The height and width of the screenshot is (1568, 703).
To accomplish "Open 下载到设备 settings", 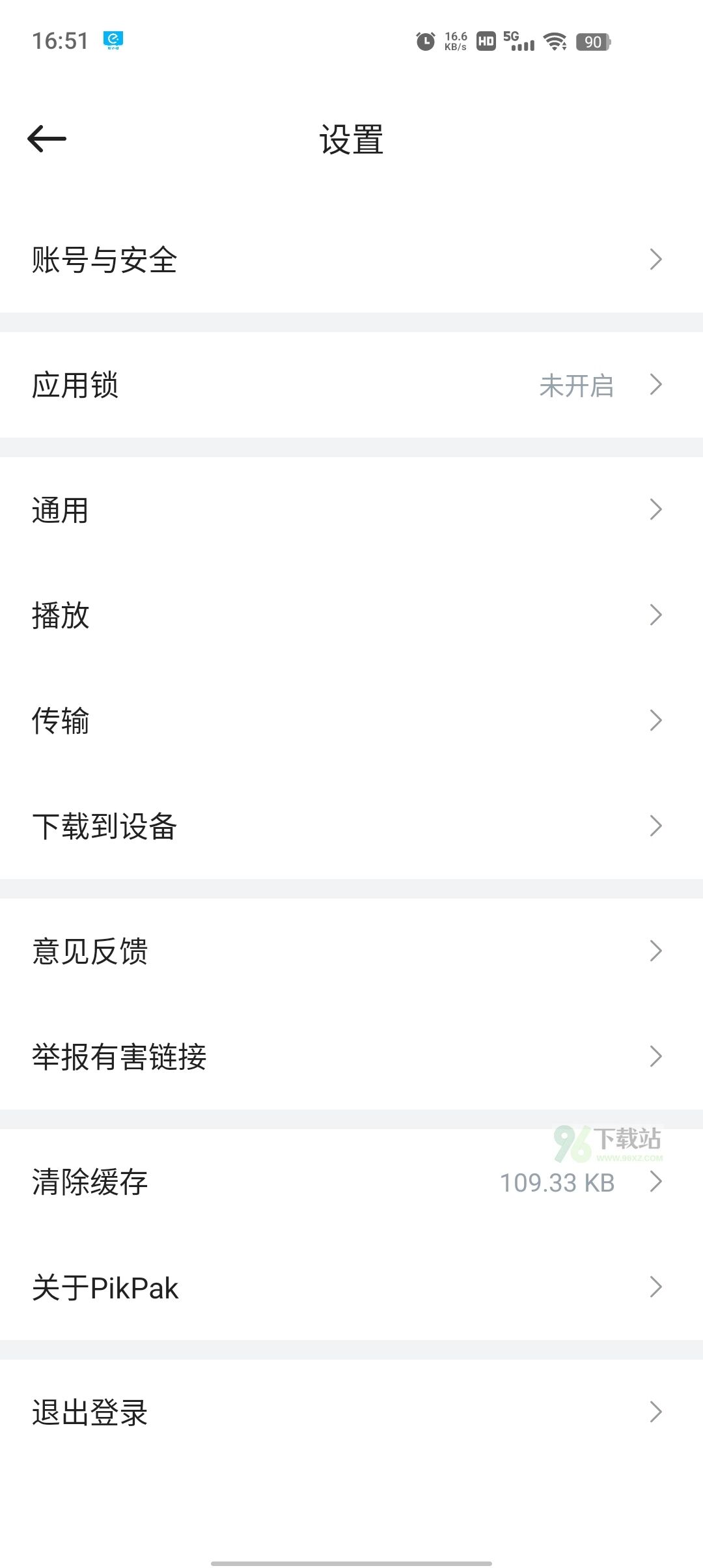I will [351, 826].
